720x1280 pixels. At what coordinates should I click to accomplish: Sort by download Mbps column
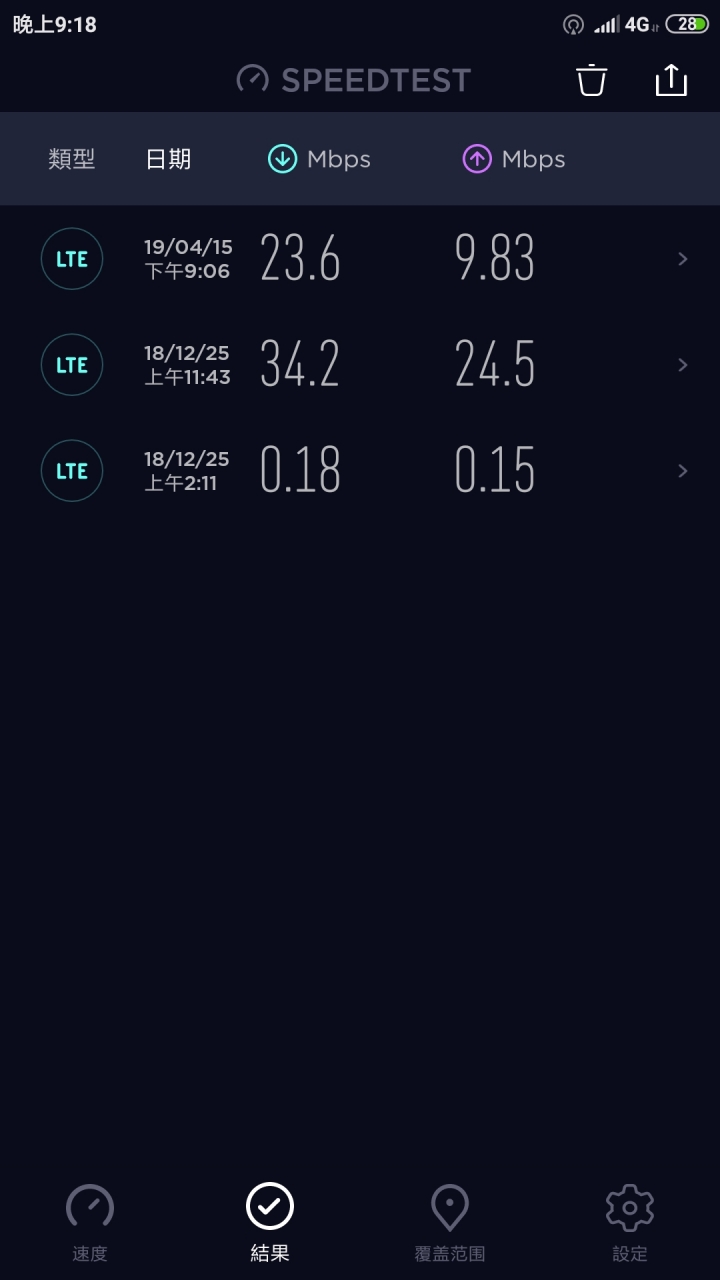(x=319, y=159)
